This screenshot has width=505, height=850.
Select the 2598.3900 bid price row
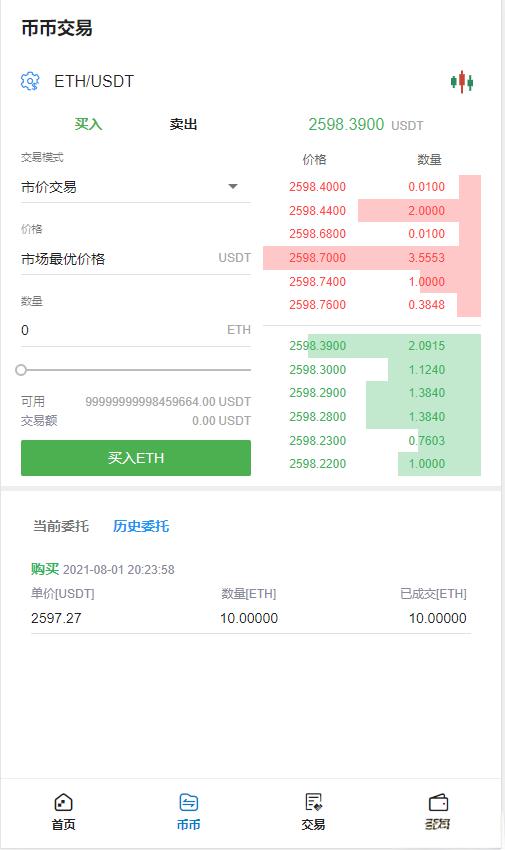(x=372, y=346)
